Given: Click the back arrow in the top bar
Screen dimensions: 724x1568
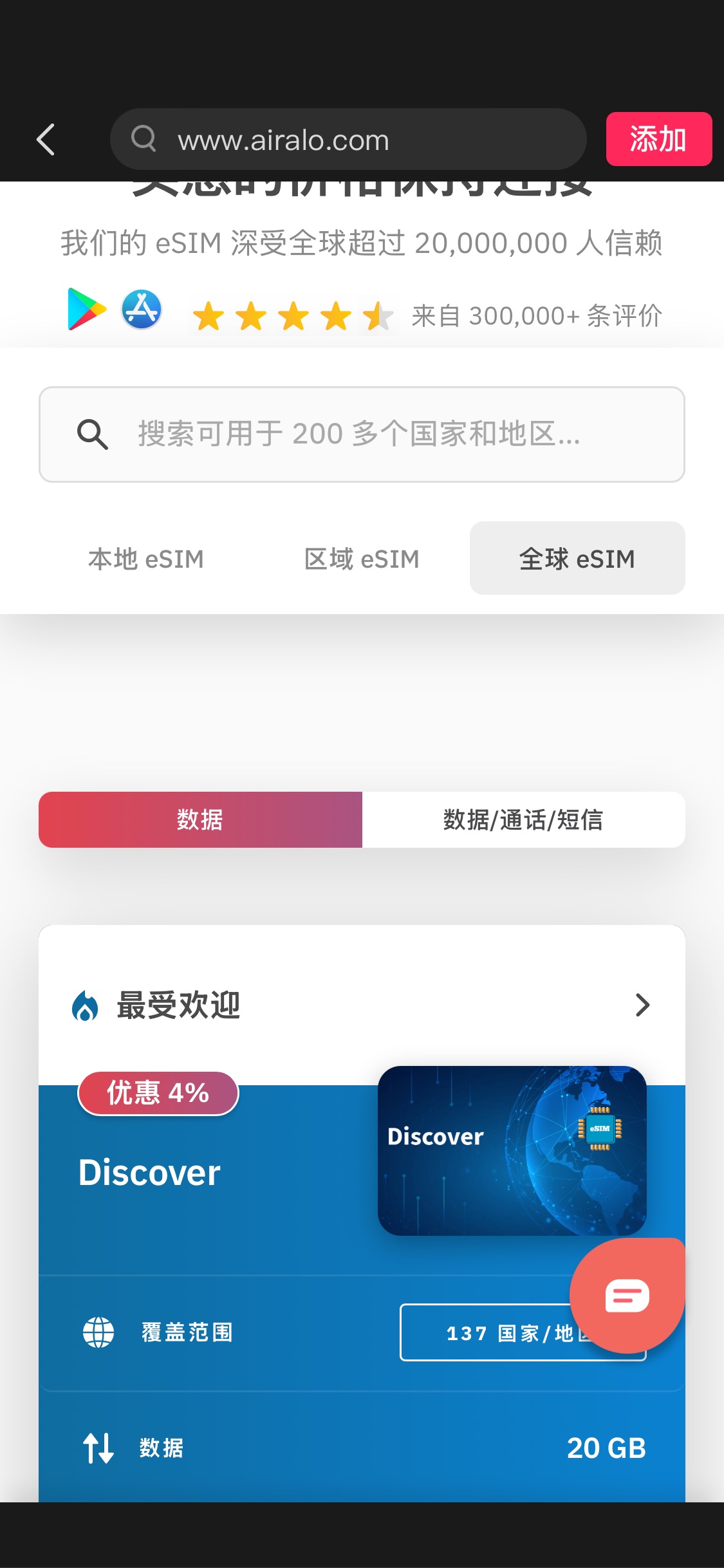Looking at the screenshot, I should [x=45, y=139].
